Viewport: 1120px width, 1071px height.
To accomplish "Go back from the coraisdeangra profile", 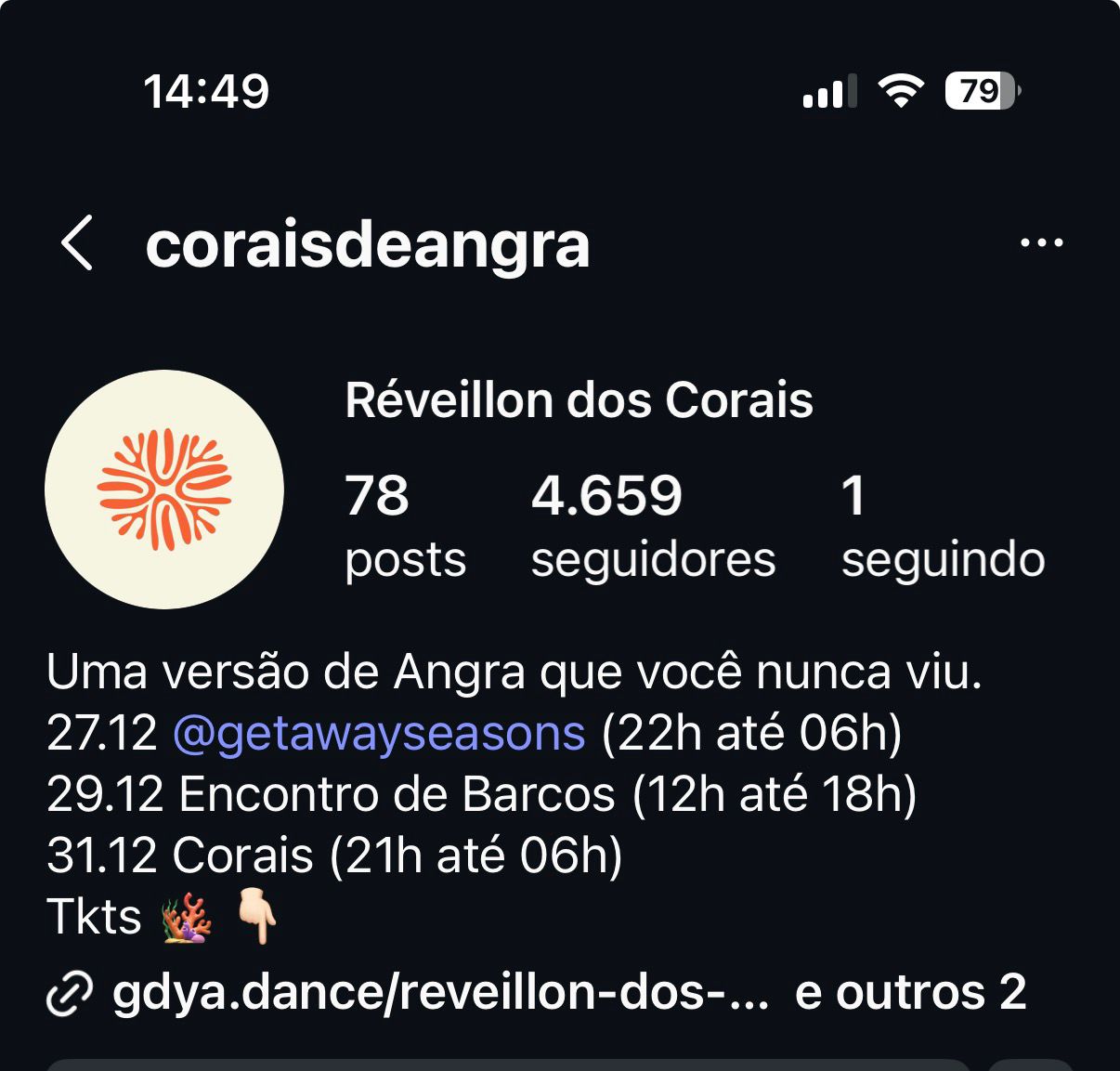I will pyautogui.click(x=77, y=243).
